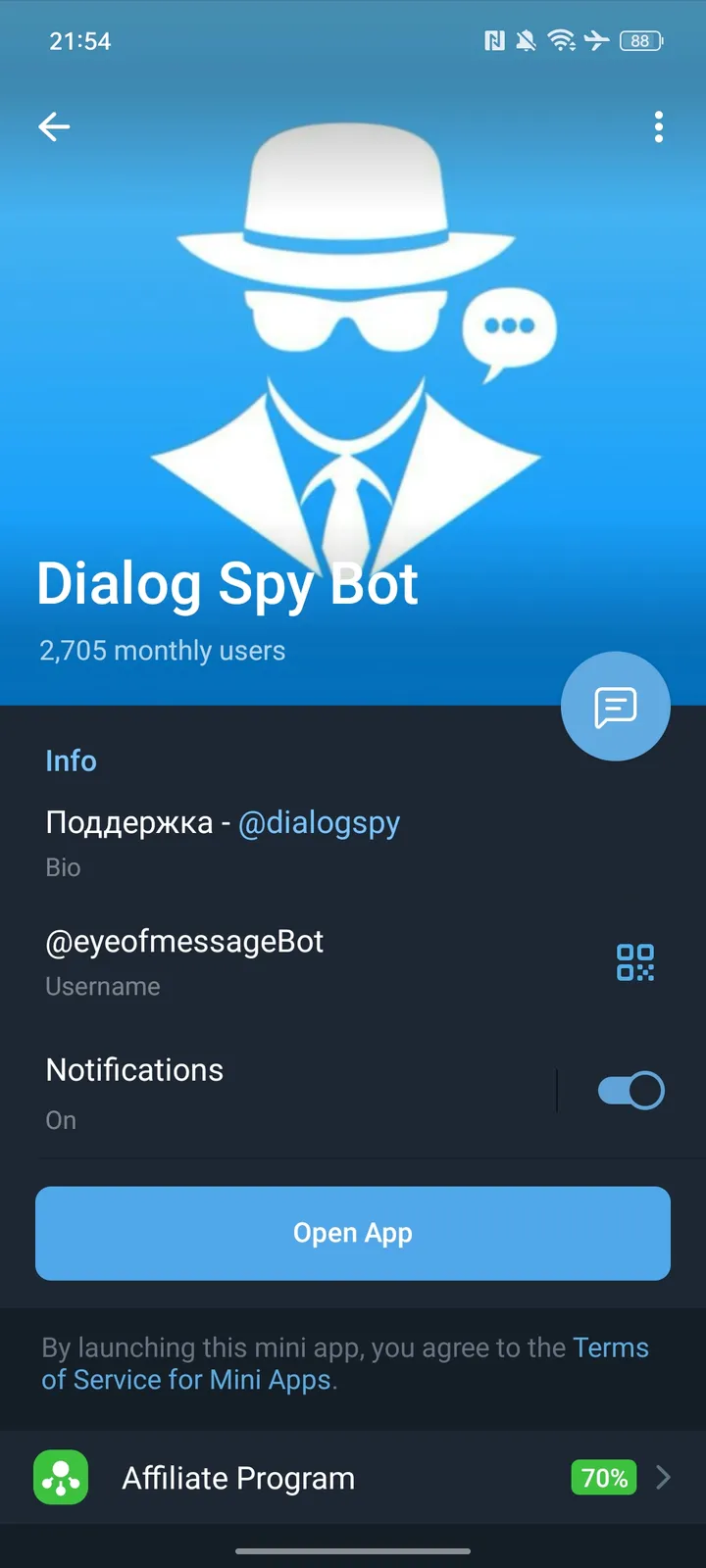Image resolution: width=706 pixels, height=1568 pixels.
Task: Tap the Affiliate Program green icon
Action: coord(60,1477)
